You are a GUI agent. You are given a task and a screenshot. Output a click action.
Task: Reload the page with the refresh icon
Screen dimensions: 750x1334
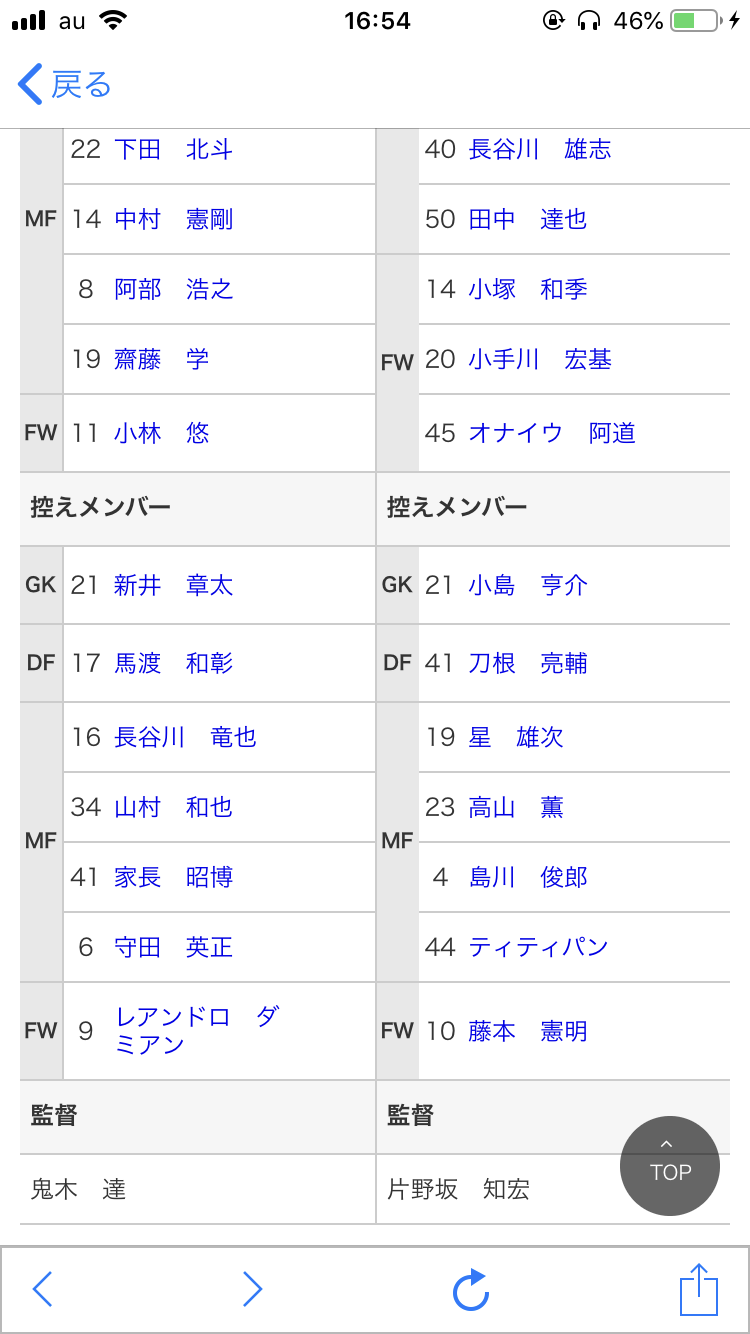[471, 1289]
